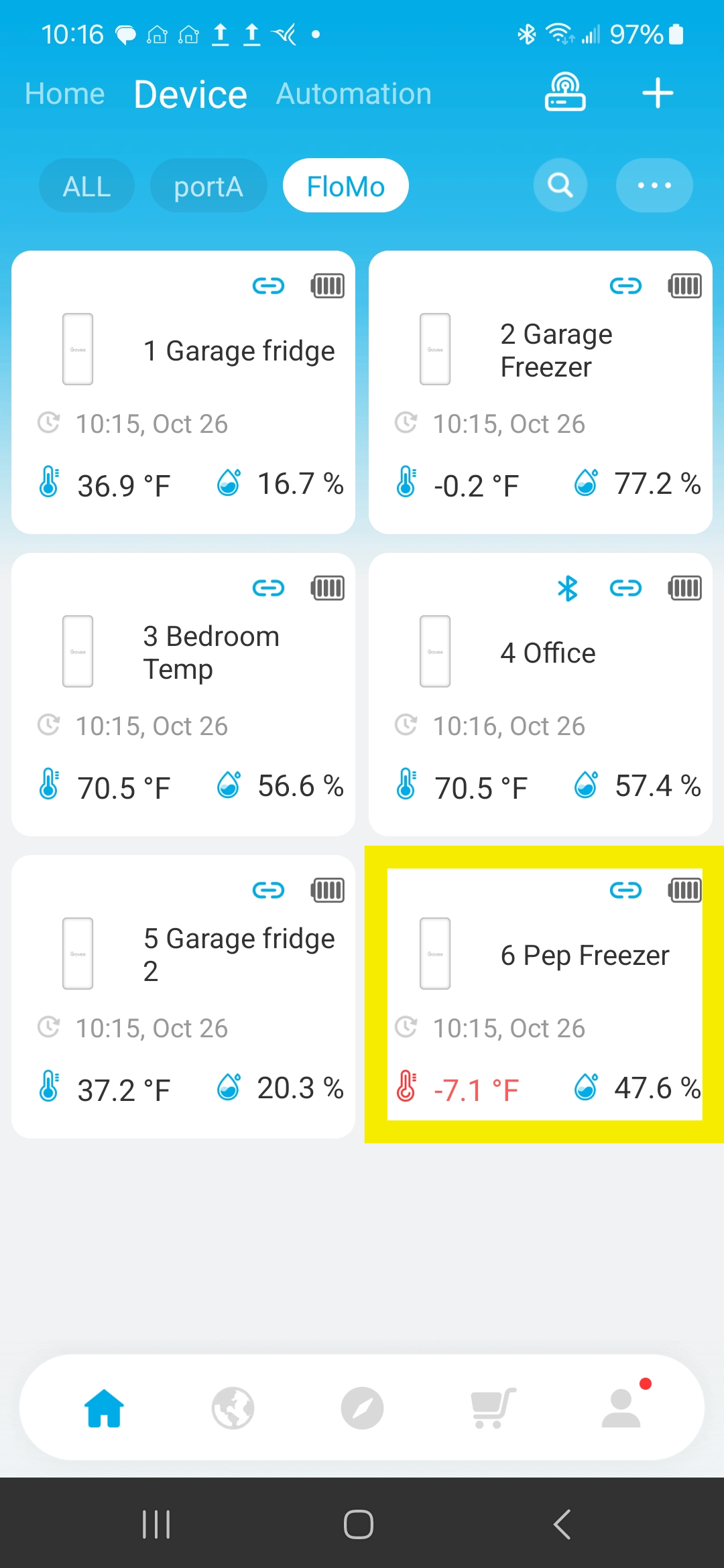Open the profile tab with red dot

pyautogui.click(x=623, y=1406)
